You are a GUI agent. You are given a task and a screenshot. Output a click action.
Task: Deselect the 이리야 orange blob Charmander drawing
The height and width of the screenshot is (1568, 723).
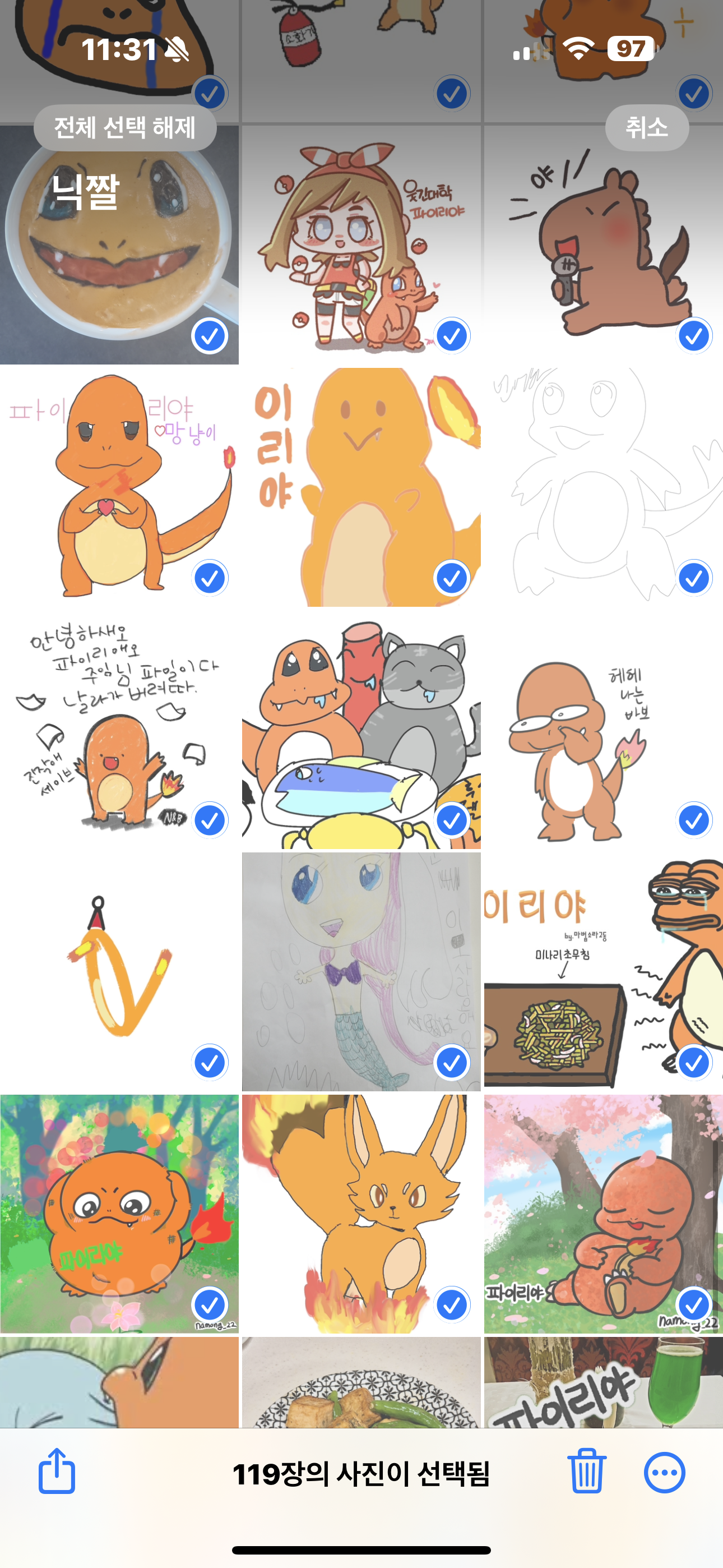(x=361, y=487)
